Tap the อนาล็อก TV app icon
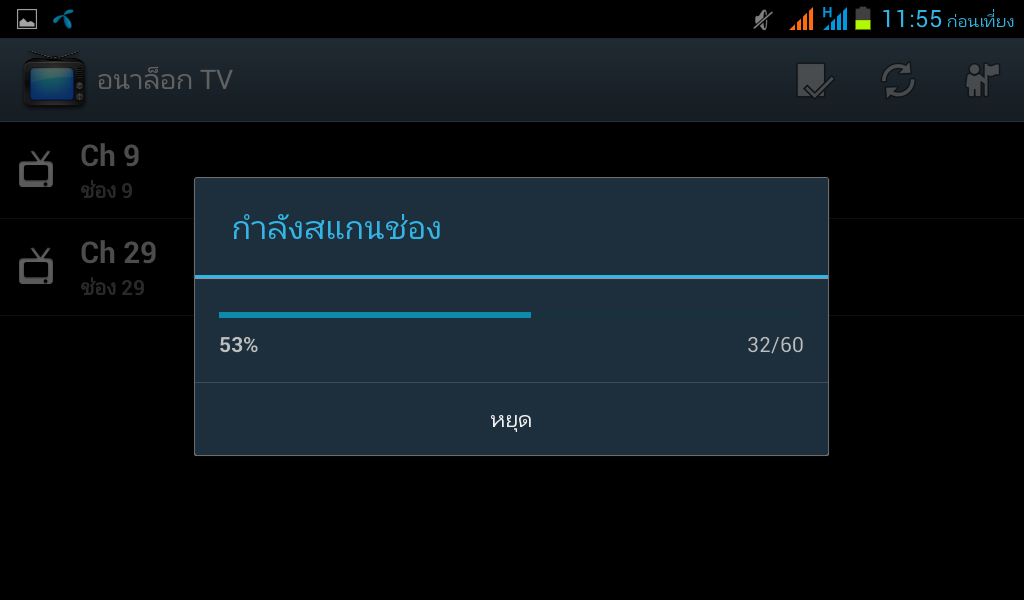The width and height of the screenshot is (1024, 600). pos(54,80)
